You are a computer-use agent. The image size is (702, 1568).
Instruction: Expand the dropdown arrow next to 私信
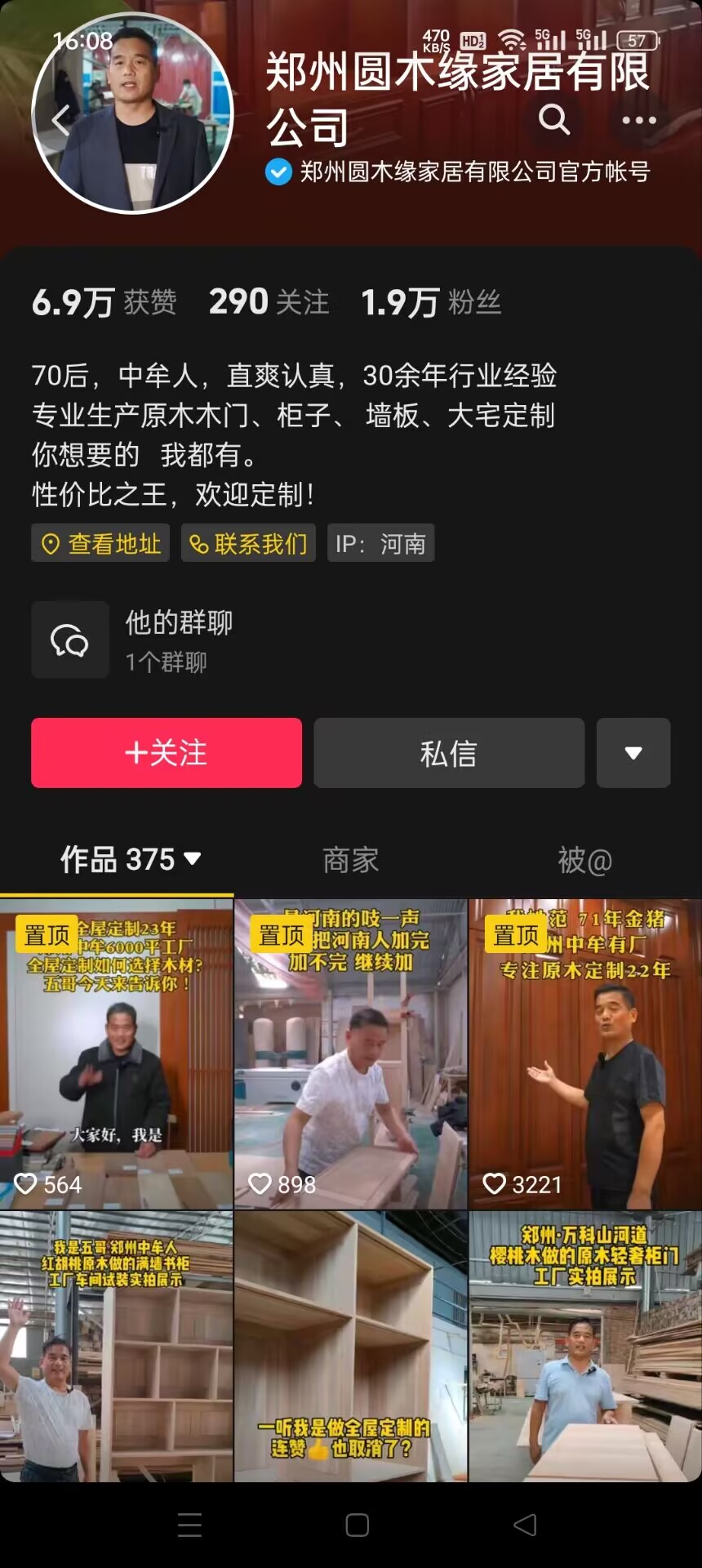click(633, 752)
